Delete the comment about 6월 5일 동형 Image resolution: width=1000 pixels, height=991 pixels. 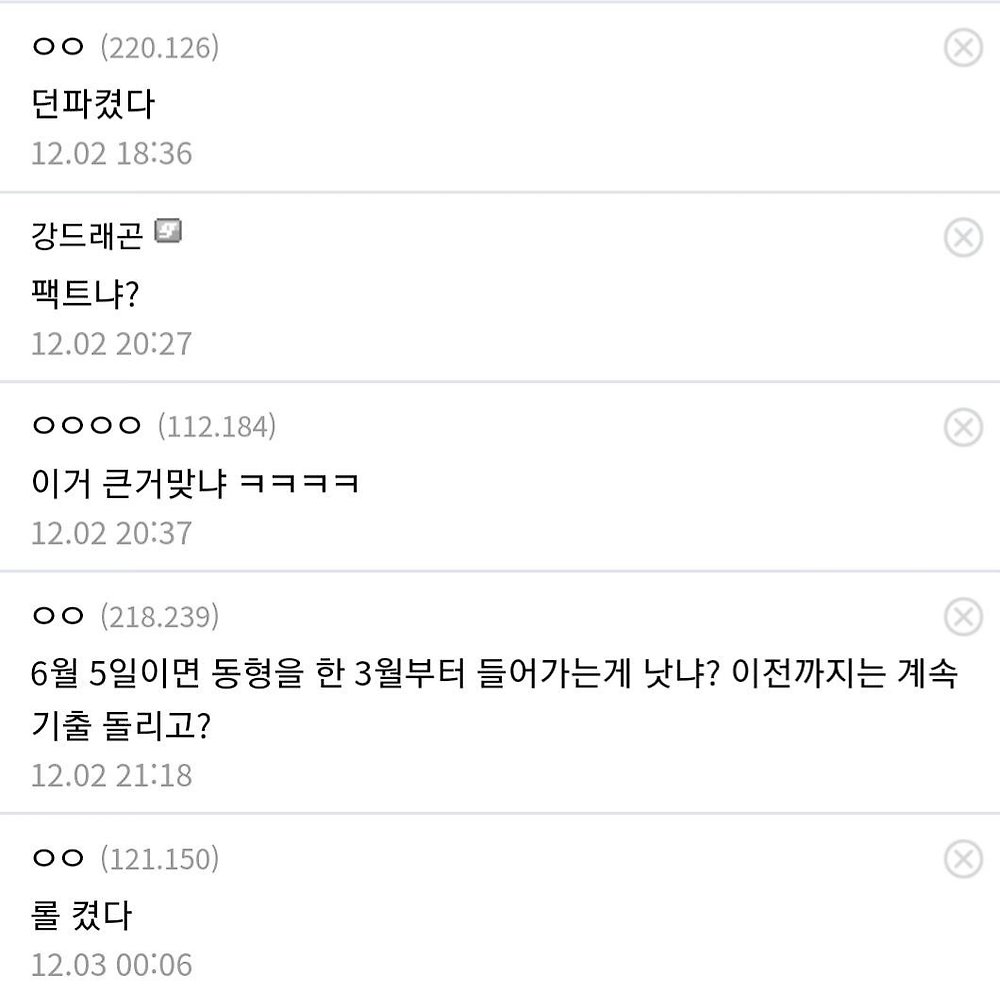point(963,617)
